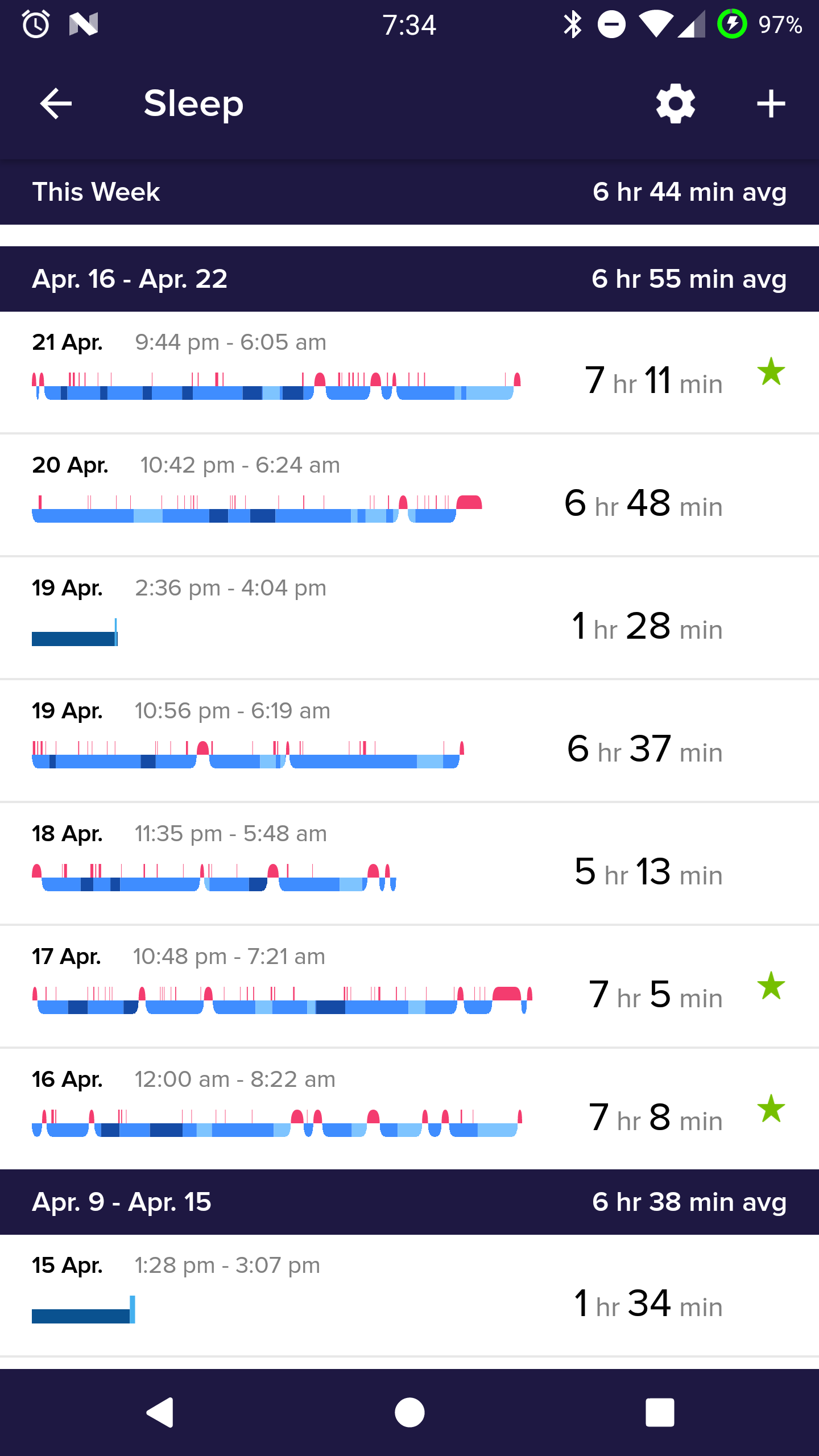Viewport: 819px width, 1456px height.
Task: Go back using the app bar arrow
Action: (56, 104)
